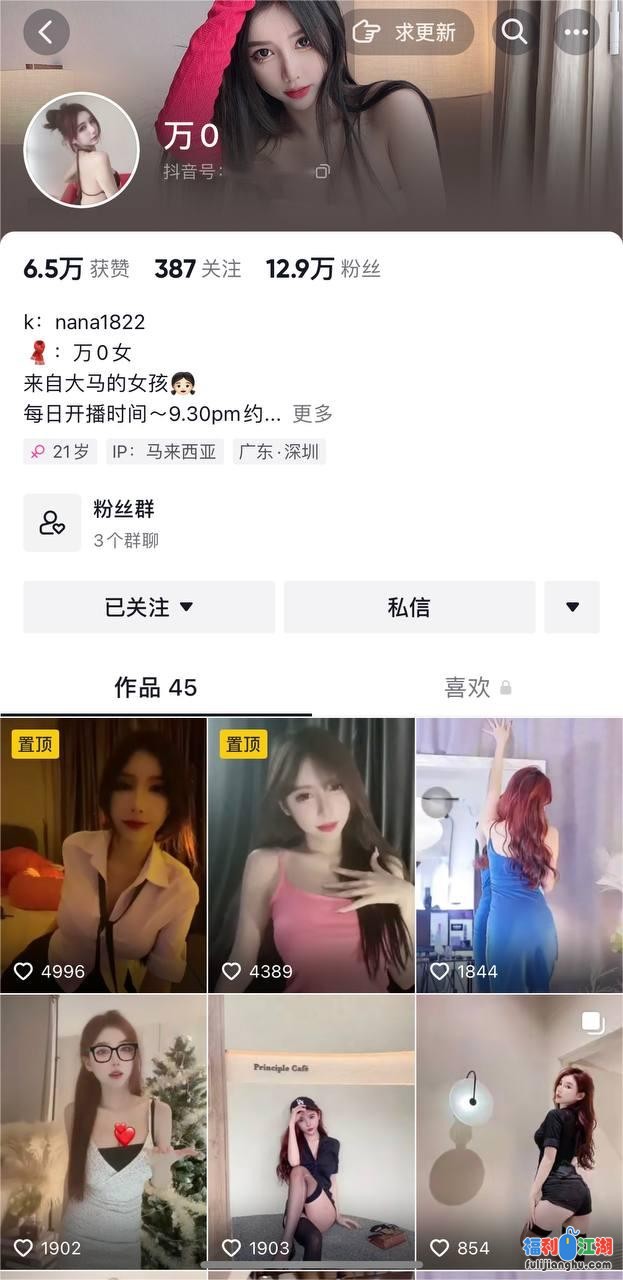Viewport: 623px width, 1280px height.
Task: Open search on this profile
Action: pyautogui.click(x=515, y=32)
